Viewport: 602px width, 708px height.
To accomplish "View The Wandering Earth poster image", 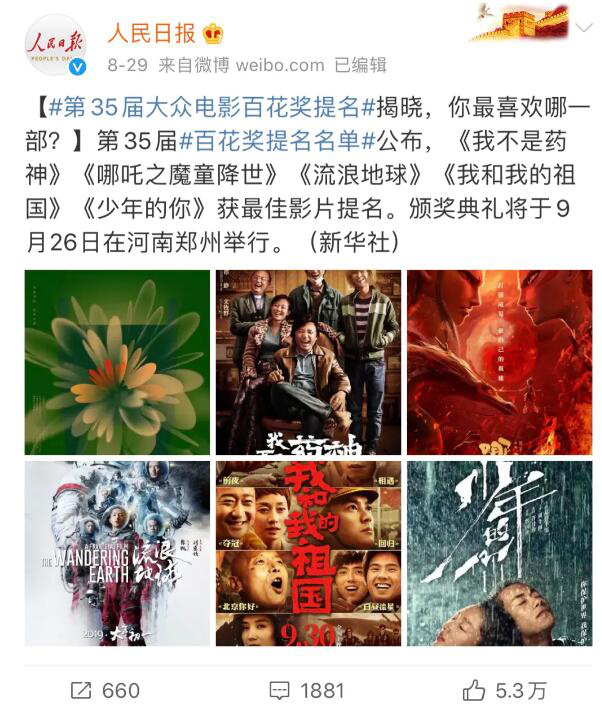I will pos(117,553).
